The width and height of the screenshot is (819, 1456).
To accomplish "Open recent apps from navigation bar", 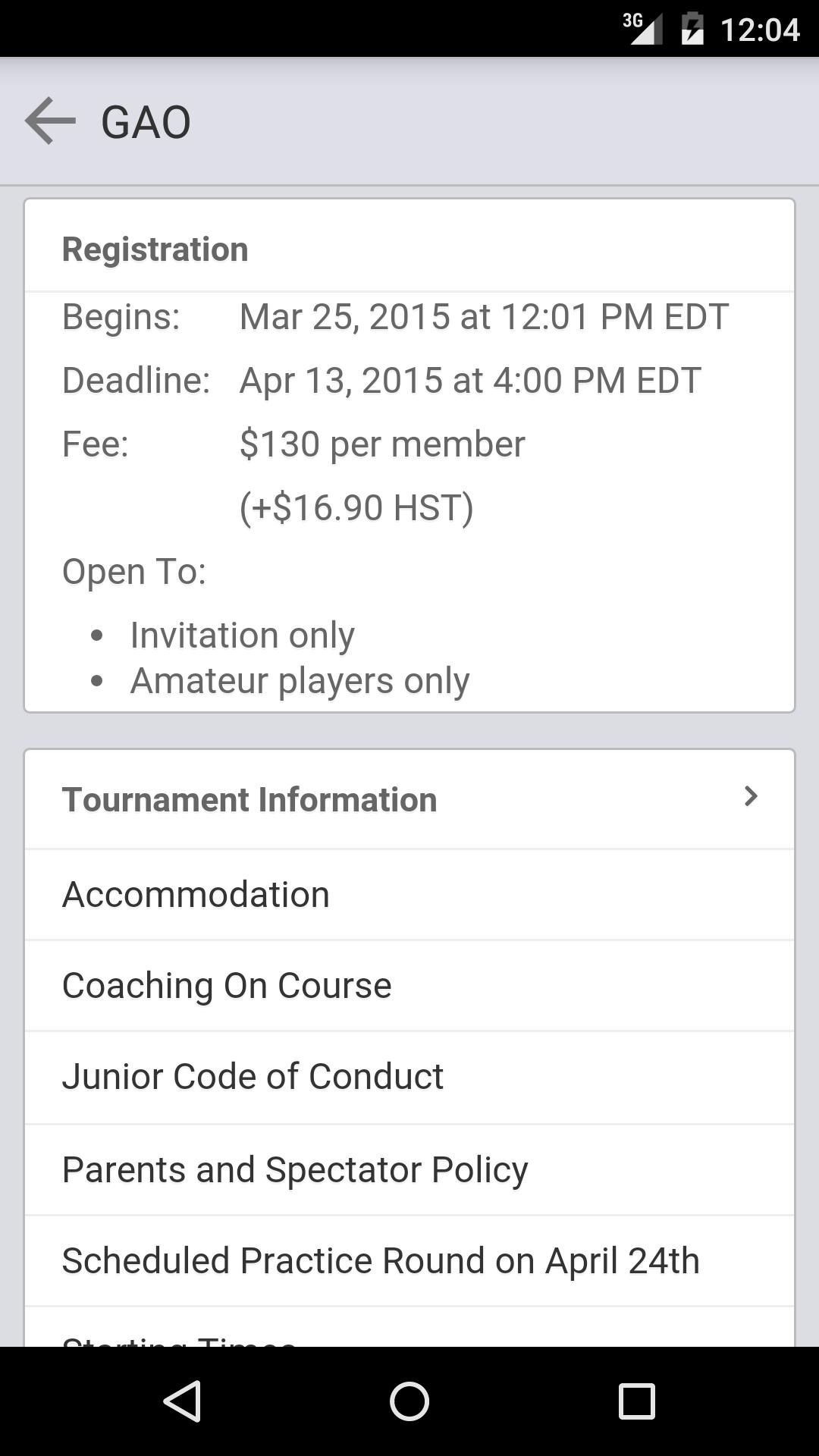I will pyautogui.click(x=636, y=1401).
